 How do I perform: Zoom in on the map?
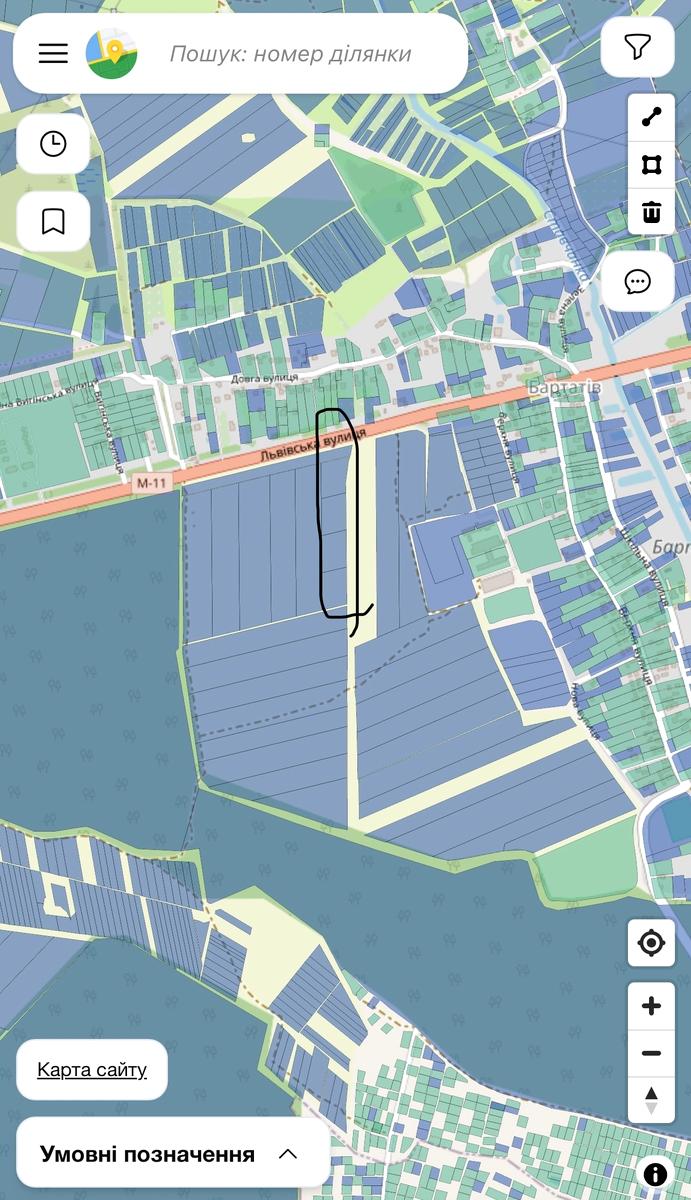click(x=651, y=1006)
